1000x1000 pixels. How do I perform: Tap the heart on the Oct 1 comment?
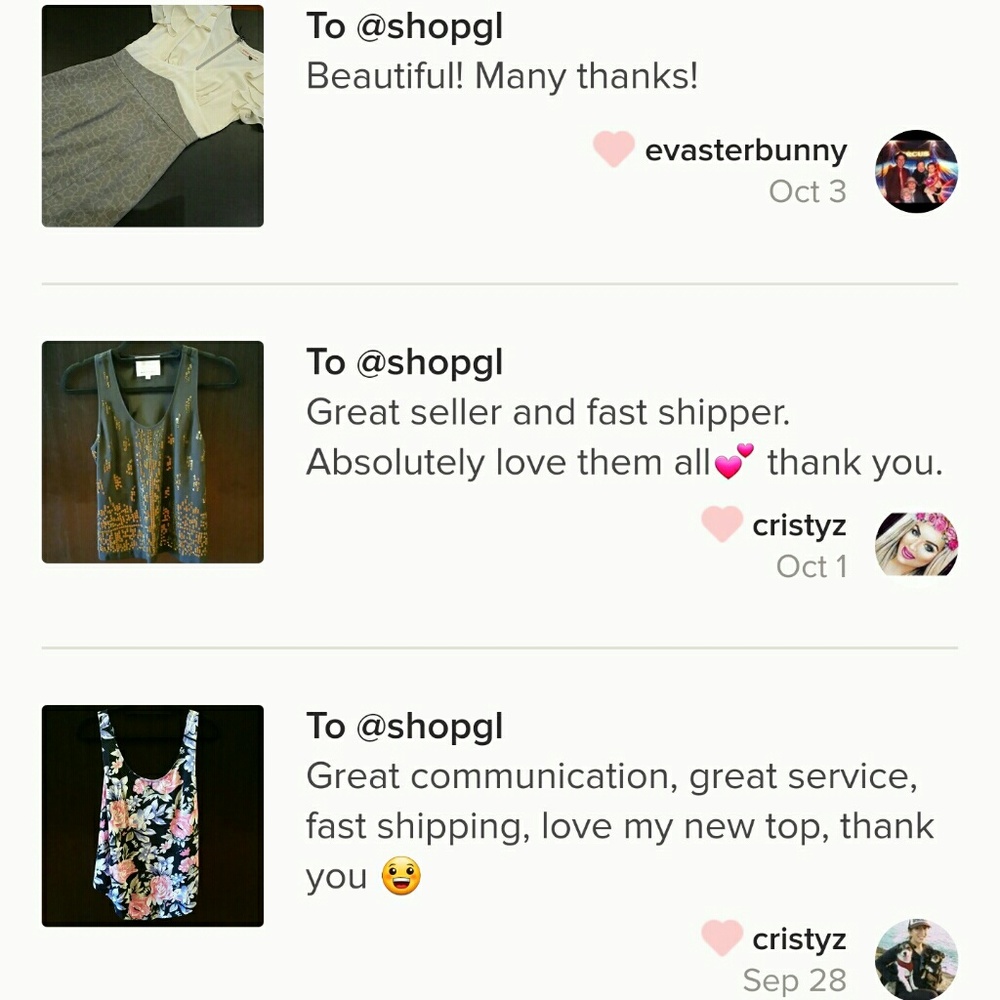pos(721,524)
